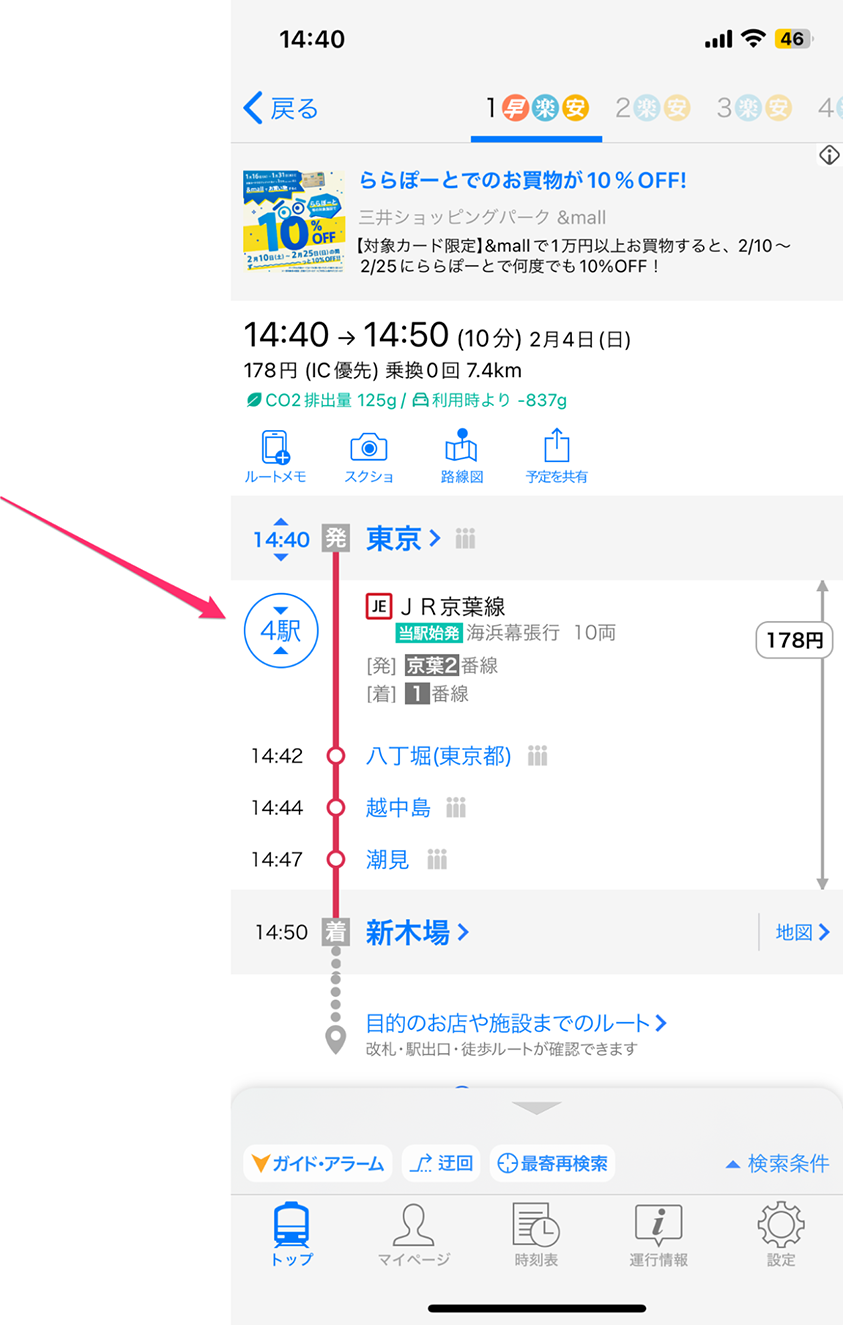Share the schedule with 予定を共有
The image size is (843, 1325).
(x=556, y=457)
